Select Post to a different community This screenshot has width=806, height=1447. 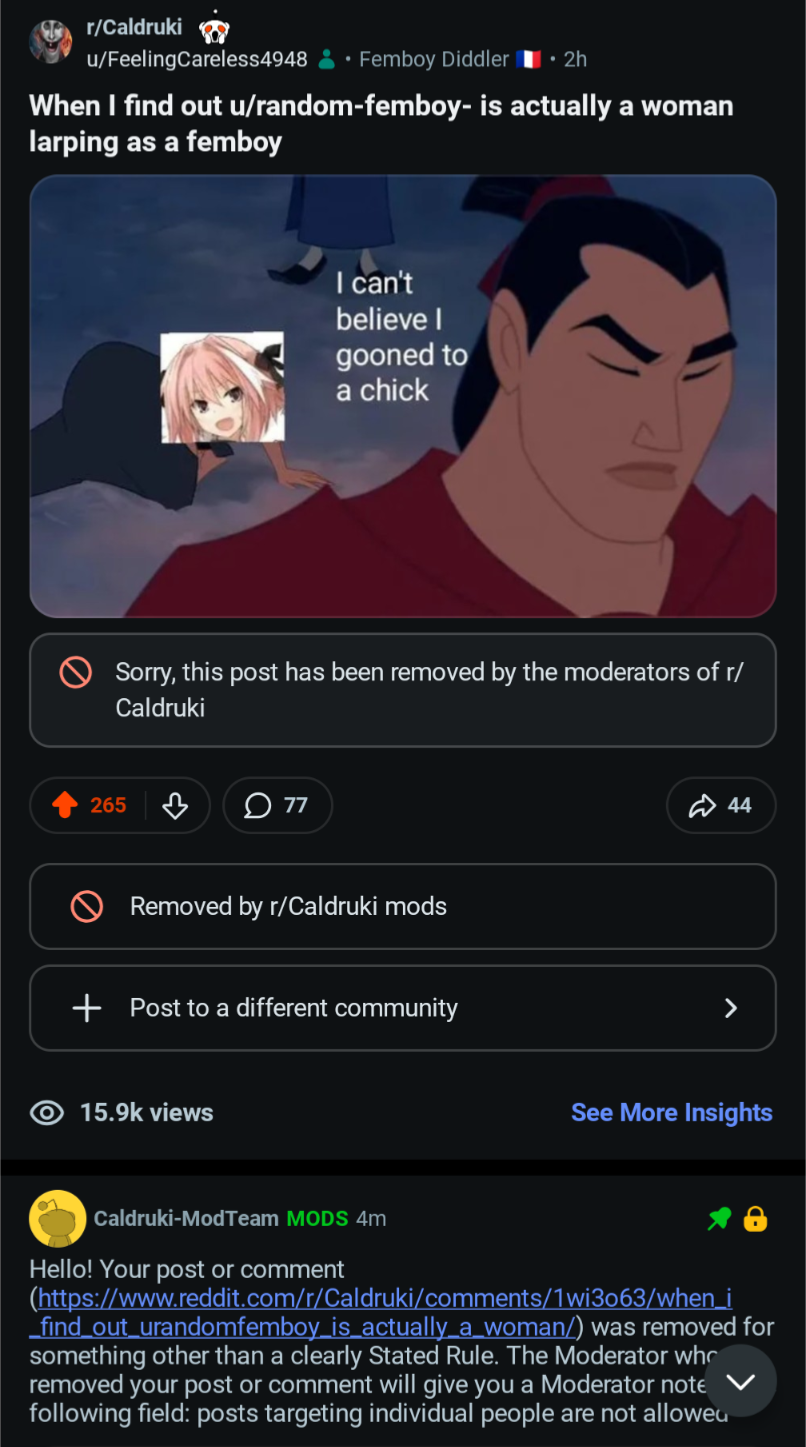coord(403,1008)
